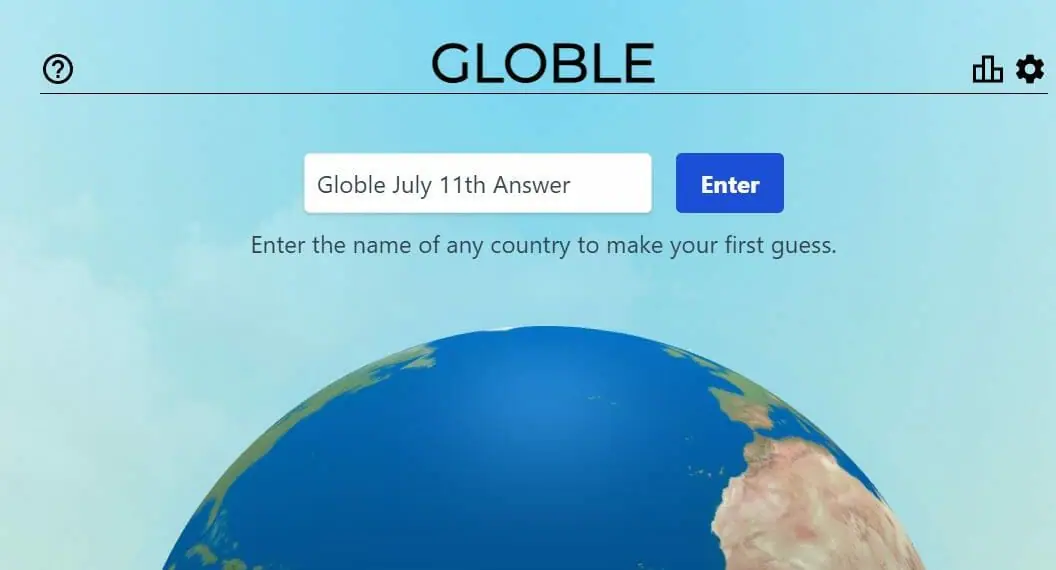The height and width of the screenshot is (570, 1056).
Task: View the statistics bar chart
Action: (x=987, y=69)
